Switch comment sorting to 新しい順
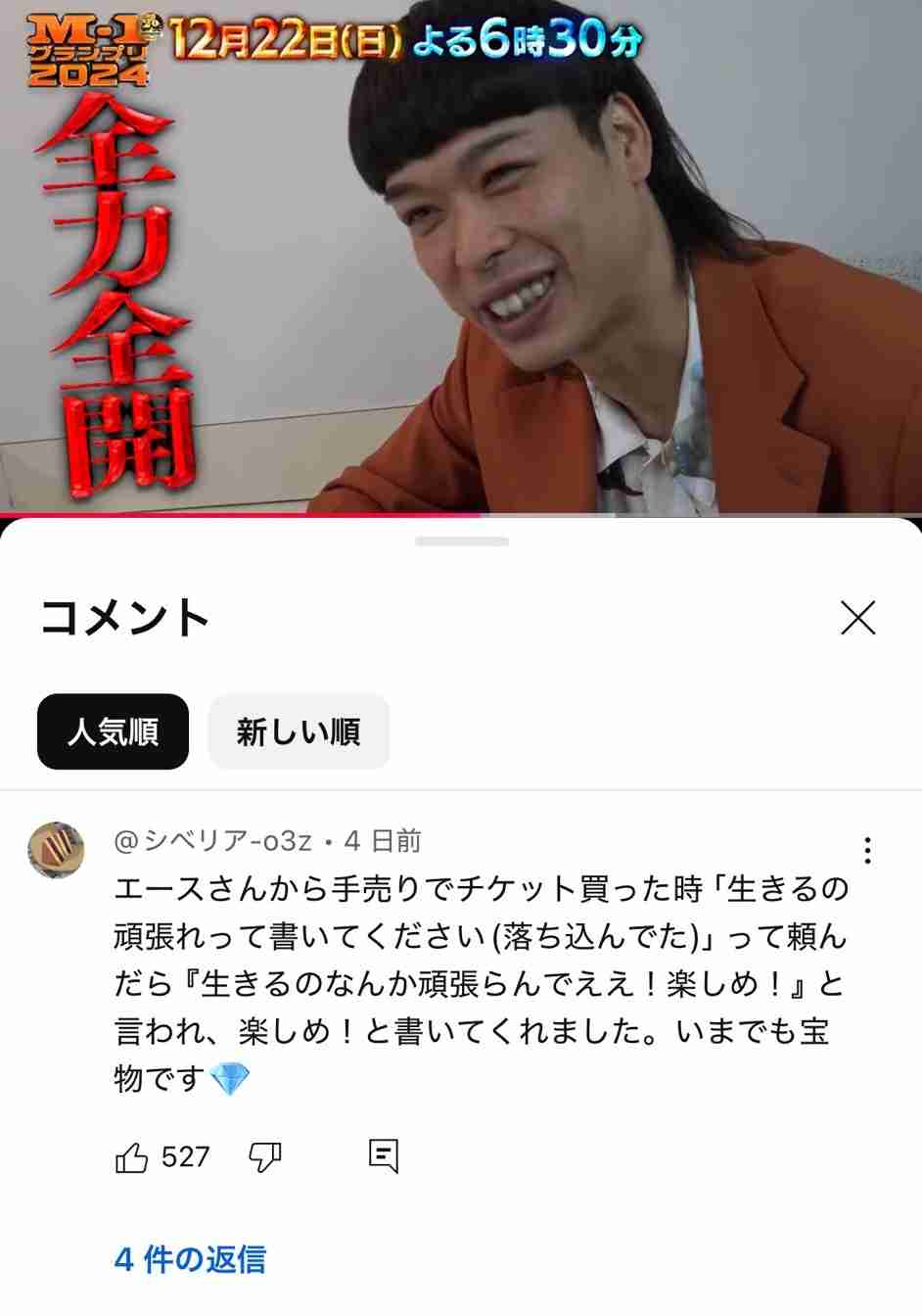 tap(299, 731)
